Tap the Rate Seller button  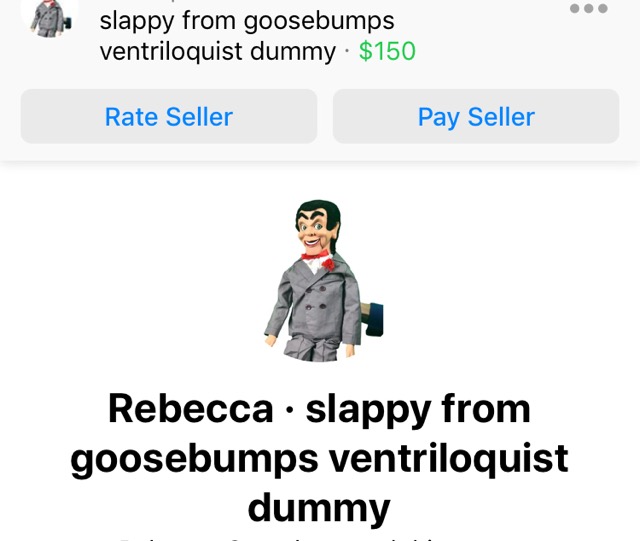click(x=168, y=117)
